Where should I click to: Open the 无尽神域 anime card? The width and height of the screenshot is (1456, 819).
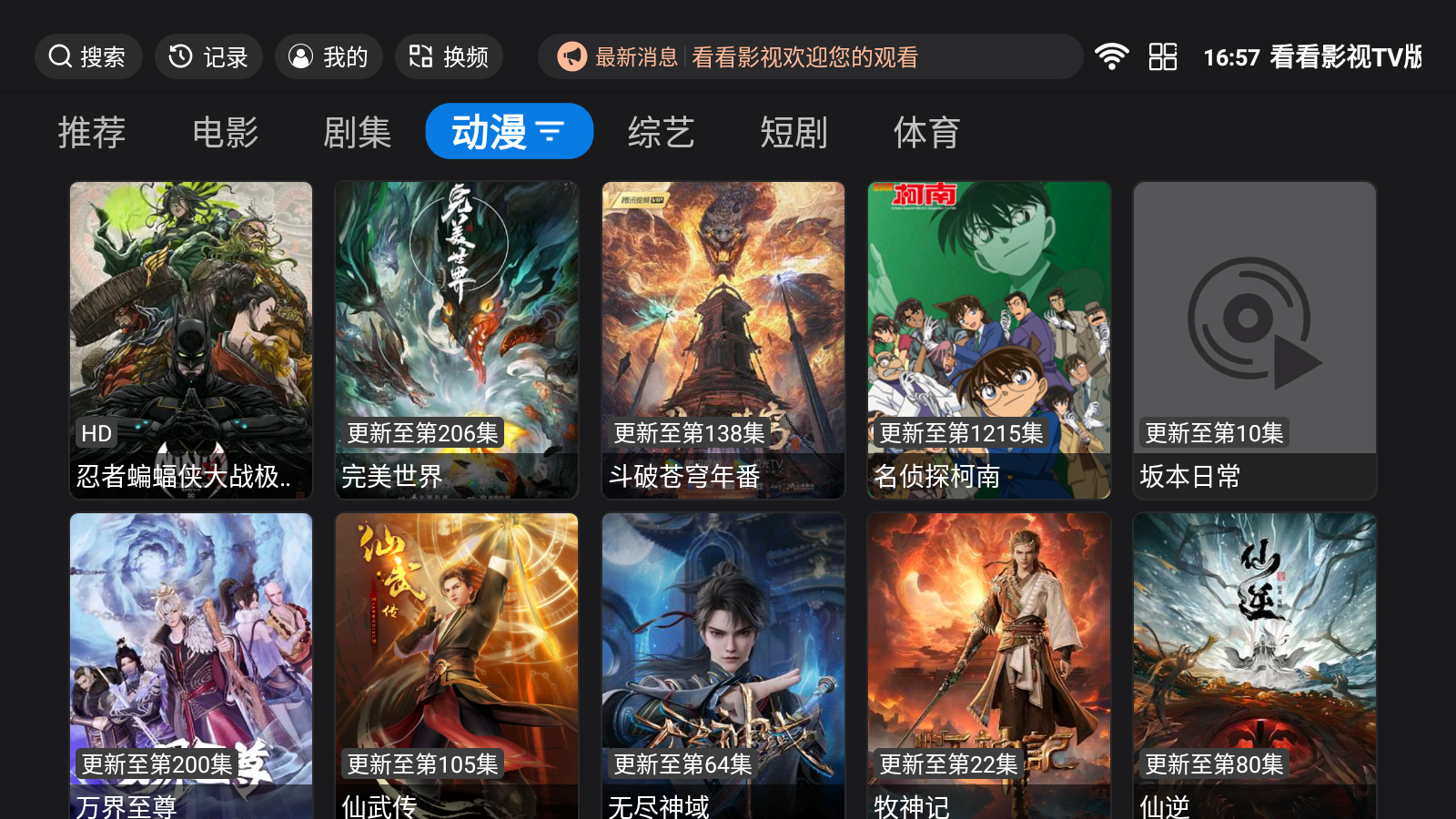(723, 664)
